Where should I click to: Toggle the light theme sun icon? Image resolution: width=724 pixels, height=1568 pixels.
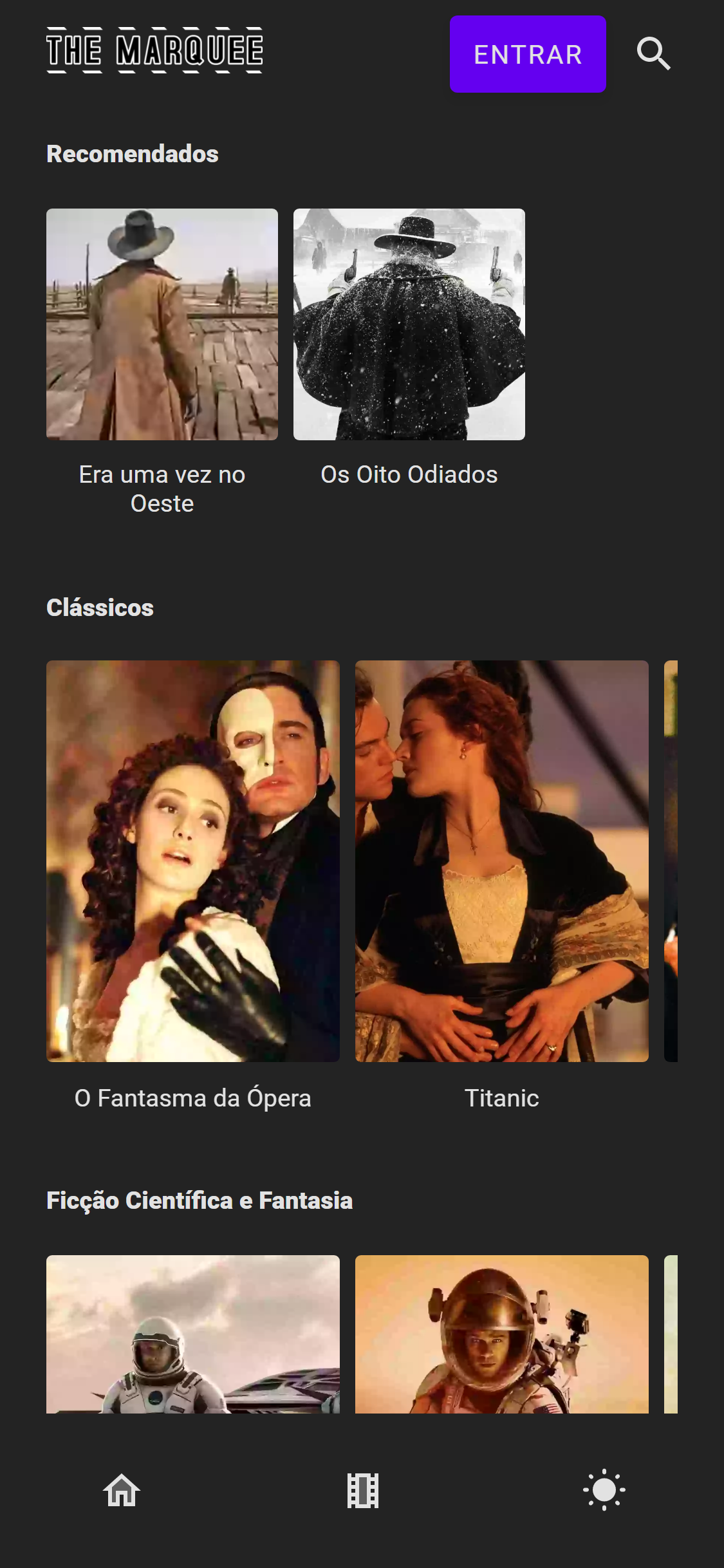coord(604,1490)
